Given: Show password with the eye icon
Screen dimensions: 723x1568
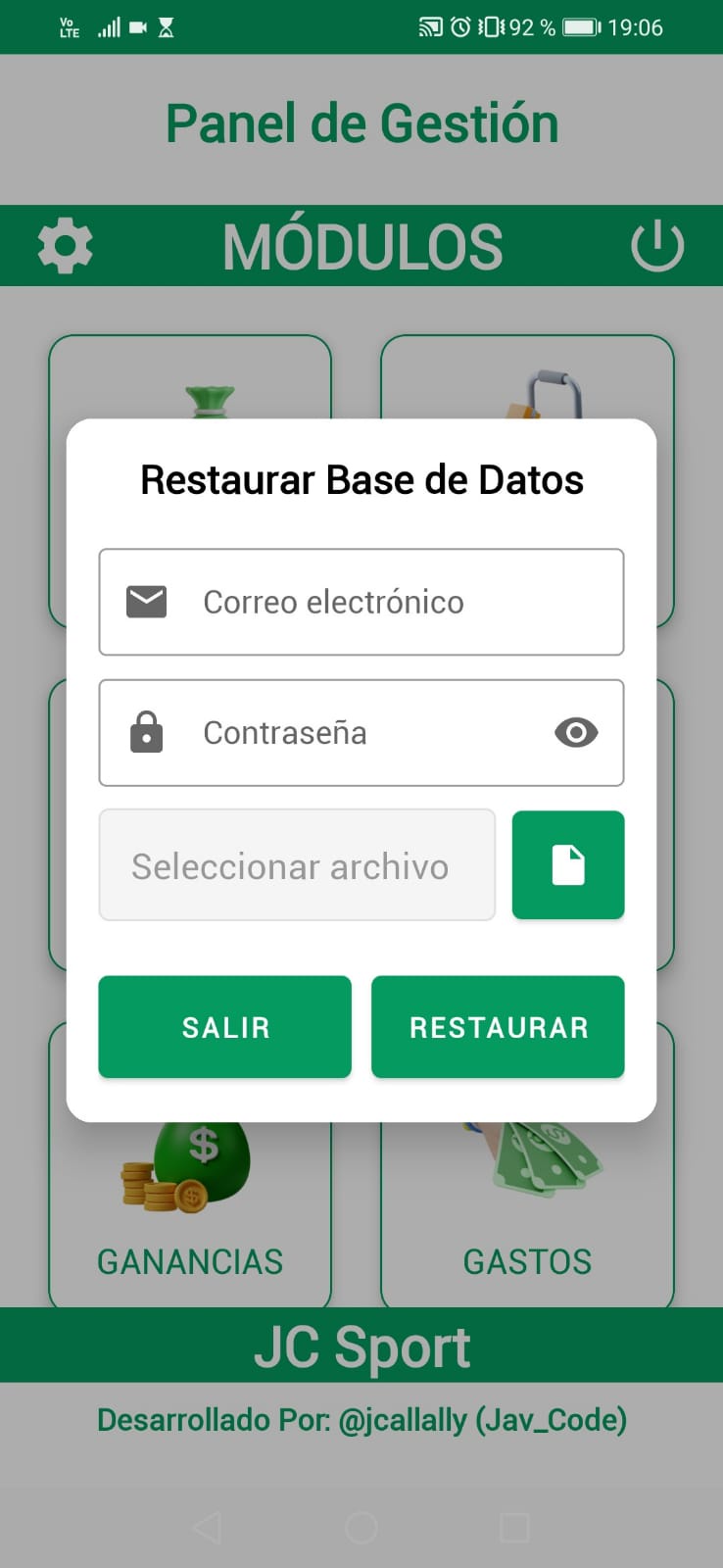Looking at the screenshot, I should (x=576, y=733).
